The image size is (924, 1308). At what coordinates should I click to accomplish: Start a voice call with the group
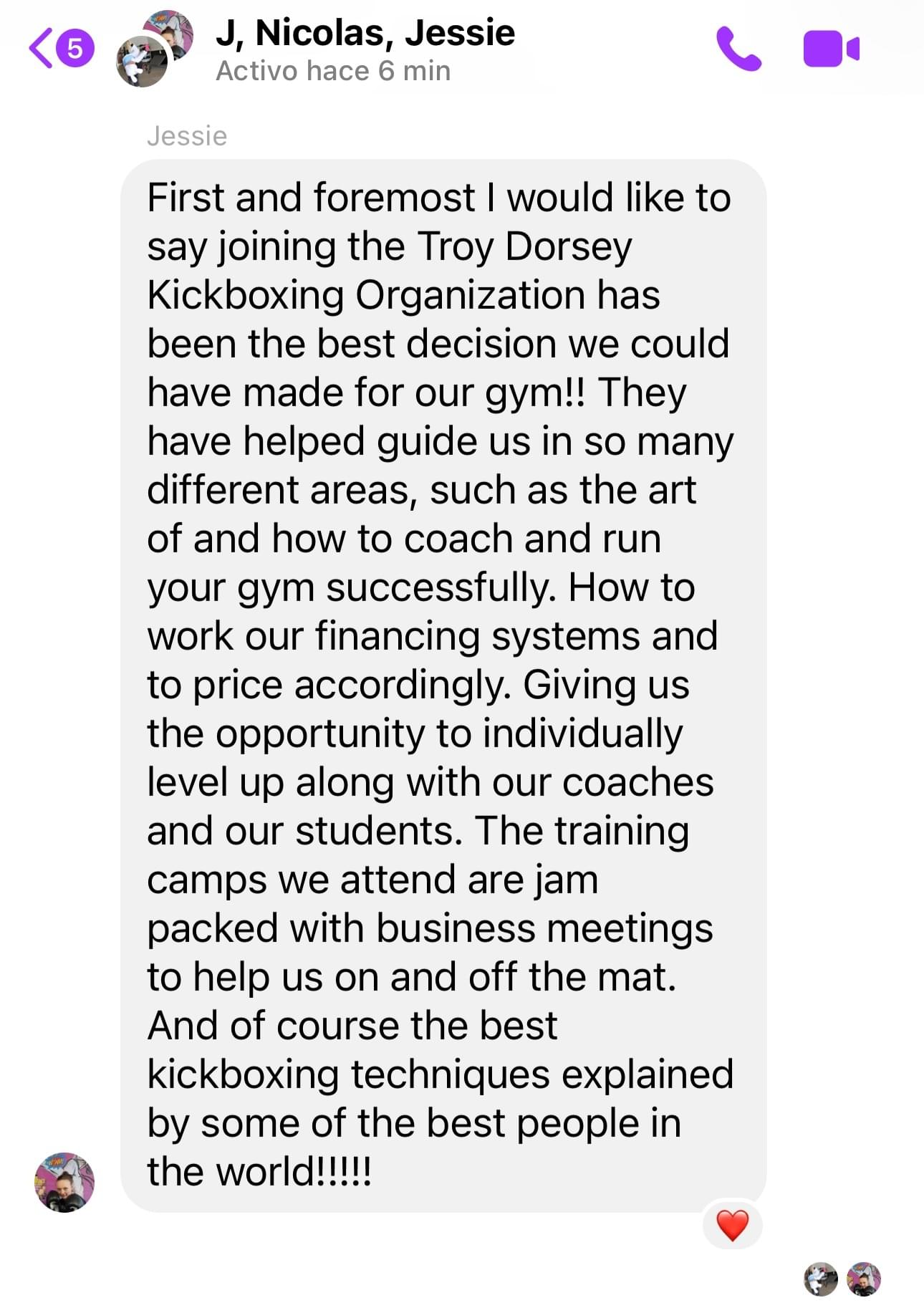[738, 49]
